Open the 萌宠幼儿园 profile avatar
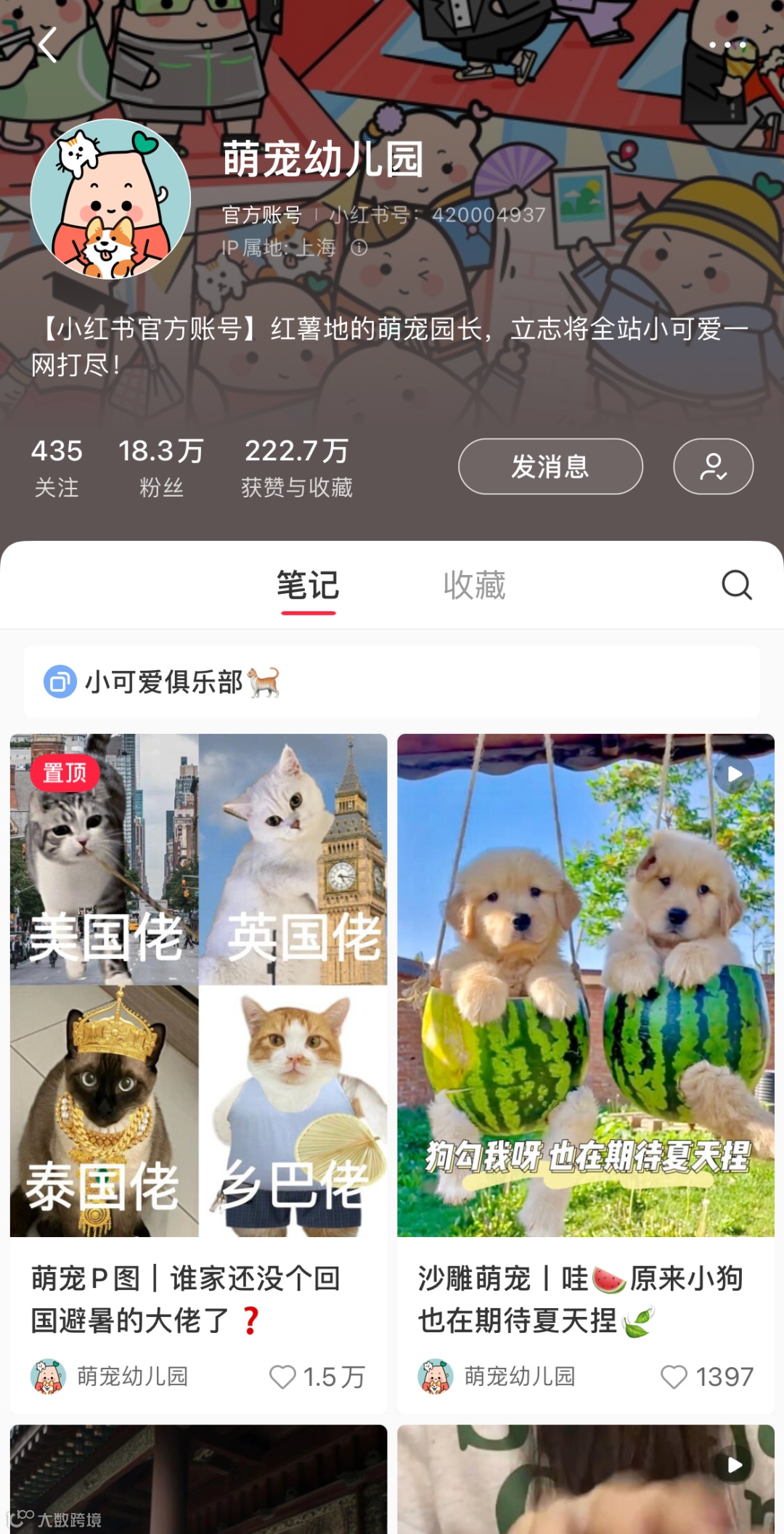This screenshot has width=784, height=1534. tap(110, 199)
